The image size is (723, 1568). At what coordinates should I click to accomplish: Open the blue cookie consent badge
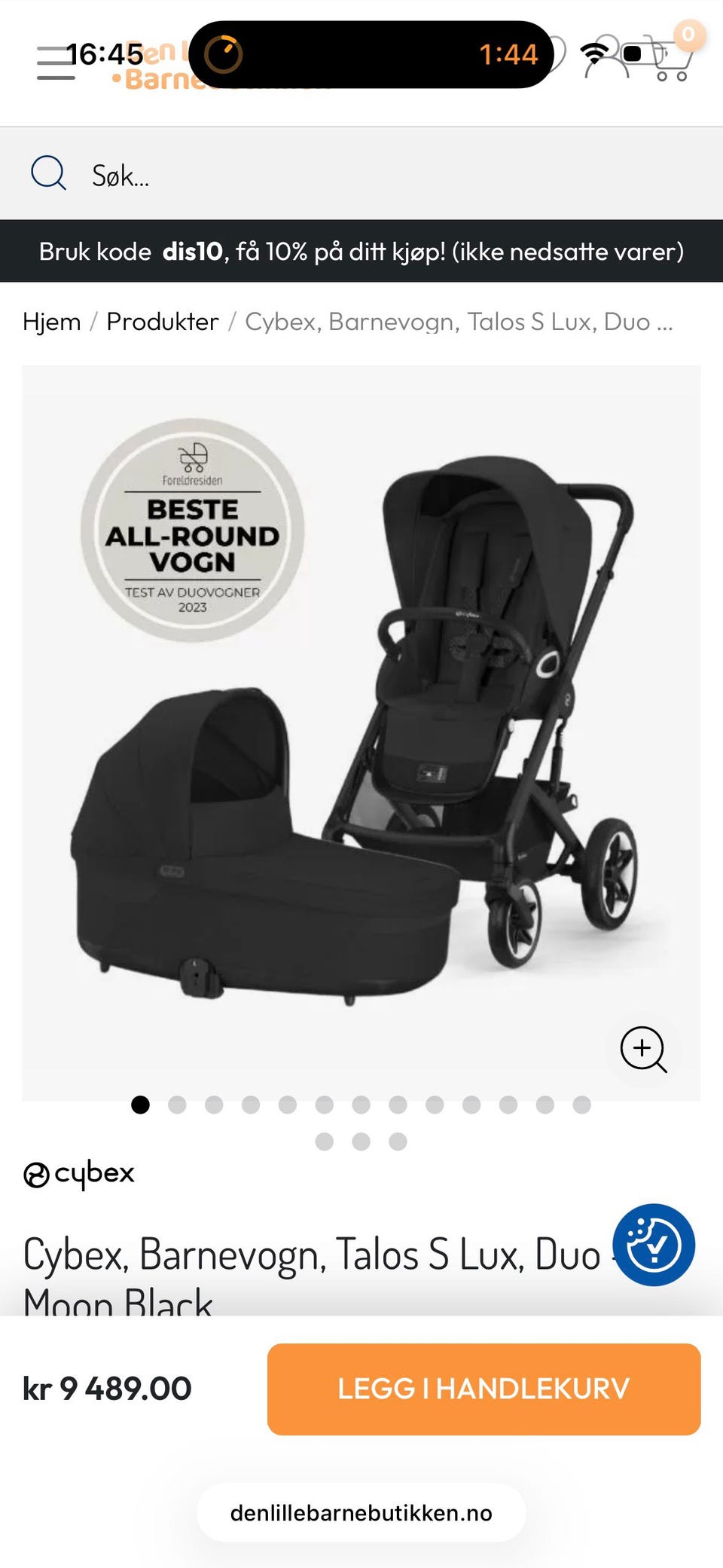[654, 1245]
